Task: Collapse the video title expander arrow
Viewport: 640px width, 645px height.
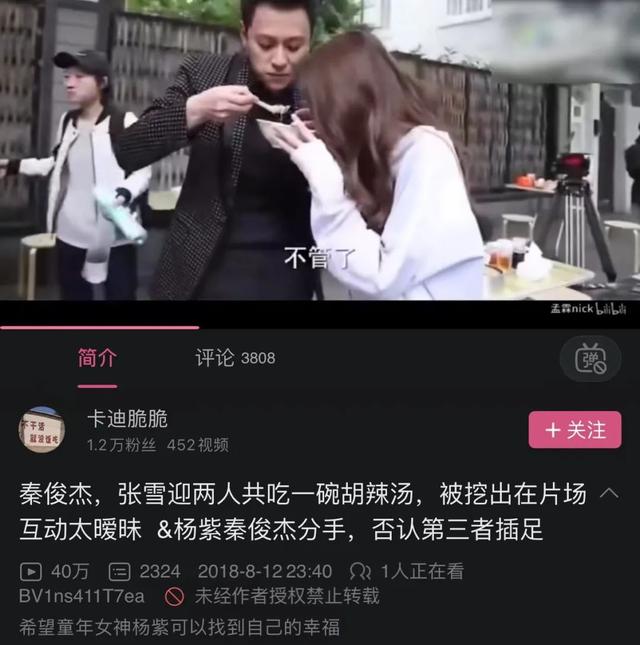Action: pyautogui.click(x=606, y=495)
